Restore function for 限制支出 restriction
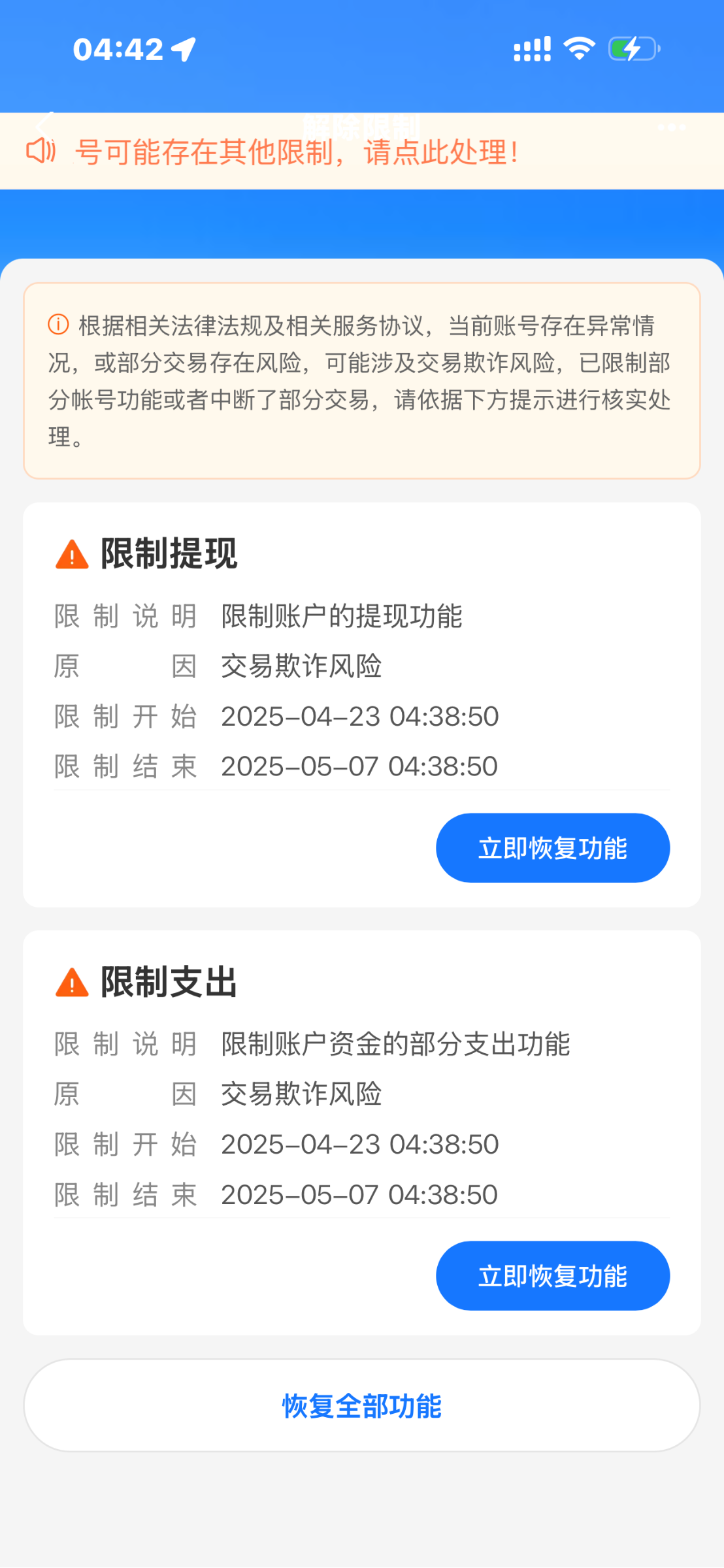 point(553,1275)
